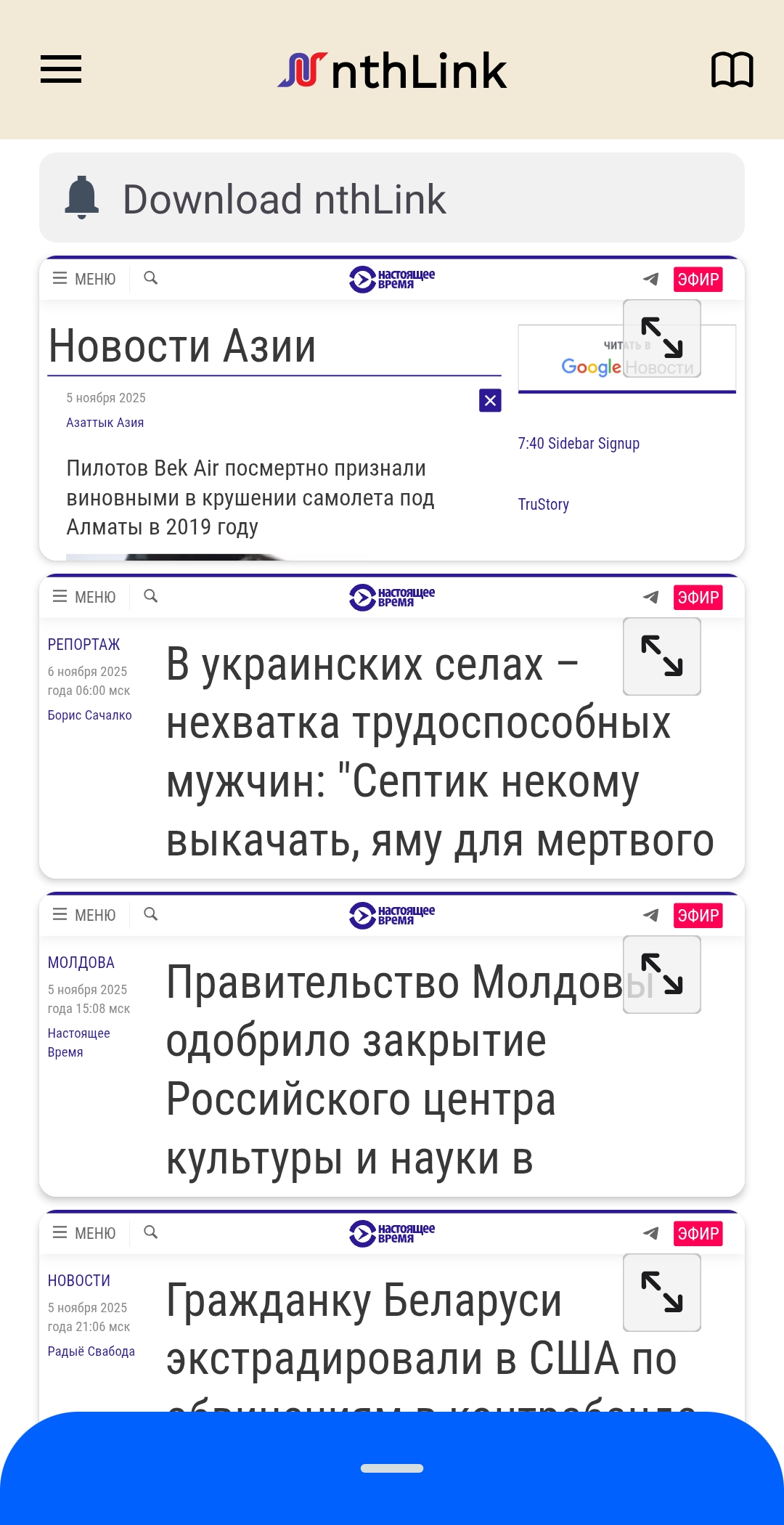This screenshot has height=1525, width=784.
Task: Tap ЭФИР in the Новости Азии card
Action: click(698, 280)
